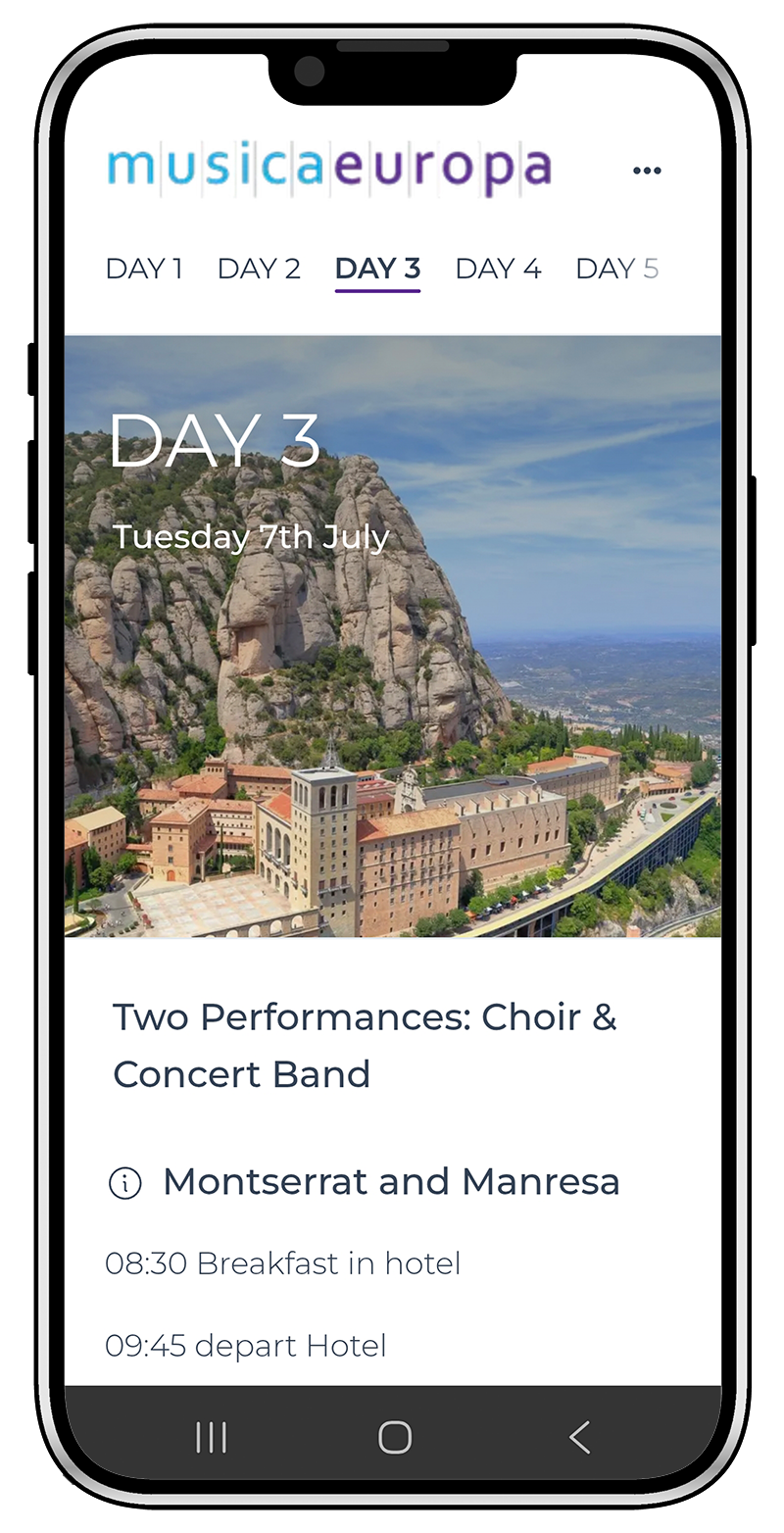784x1533 pixels.
Task: Go back using the system back button
Action: coord(579,1437)
